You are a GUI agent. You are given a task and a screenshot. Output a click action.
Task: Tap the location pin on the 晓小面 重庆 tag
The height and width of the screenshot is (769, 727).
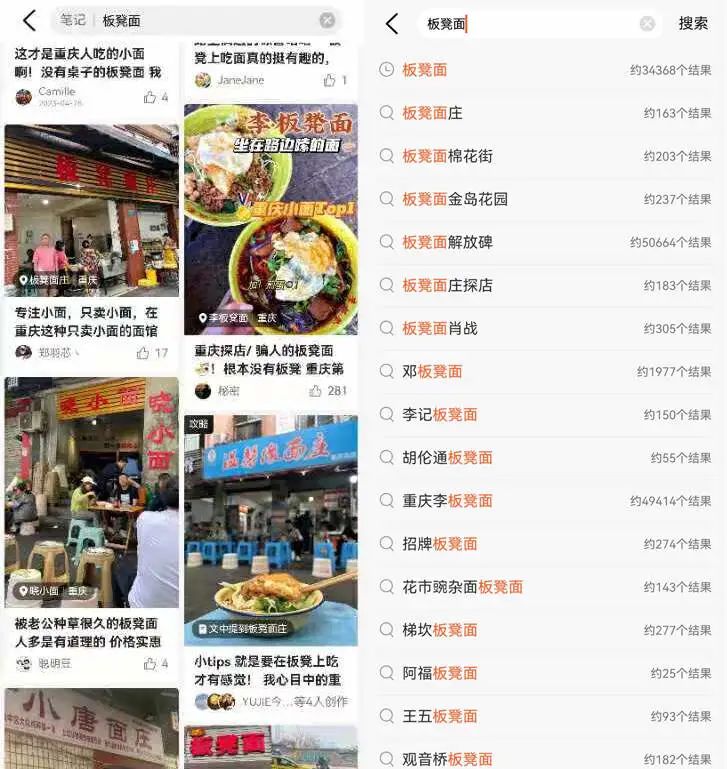tap(25, 588)
